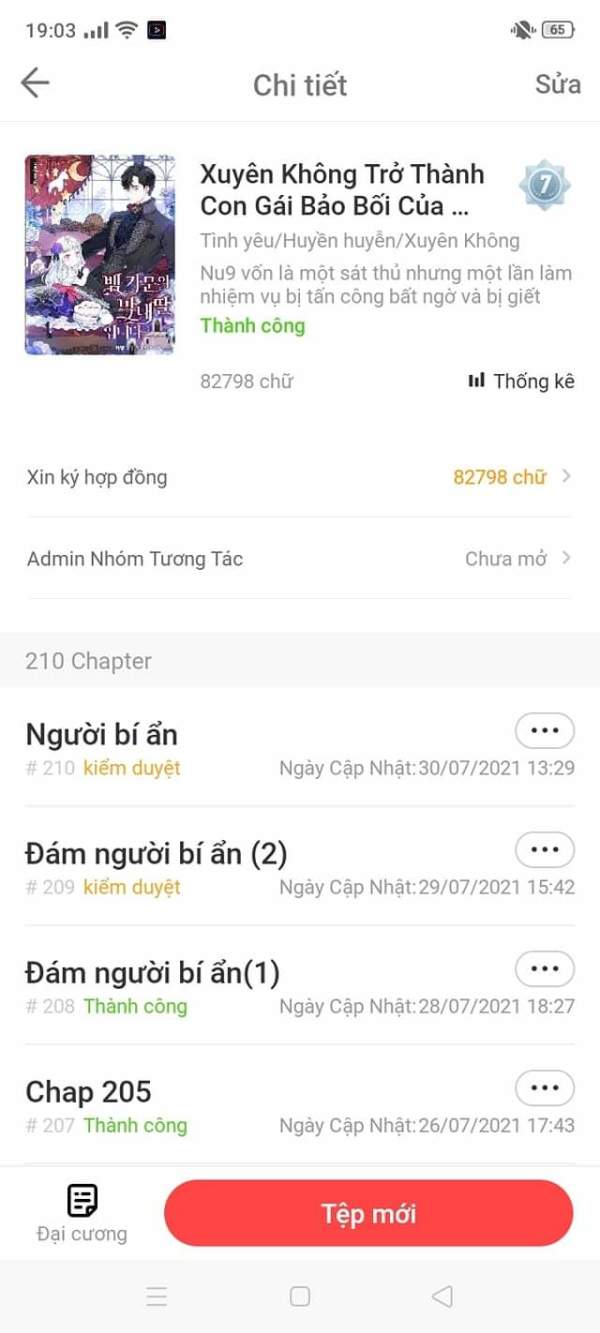Open the Xin ký hợp đồng row

[x=300, y=477]
